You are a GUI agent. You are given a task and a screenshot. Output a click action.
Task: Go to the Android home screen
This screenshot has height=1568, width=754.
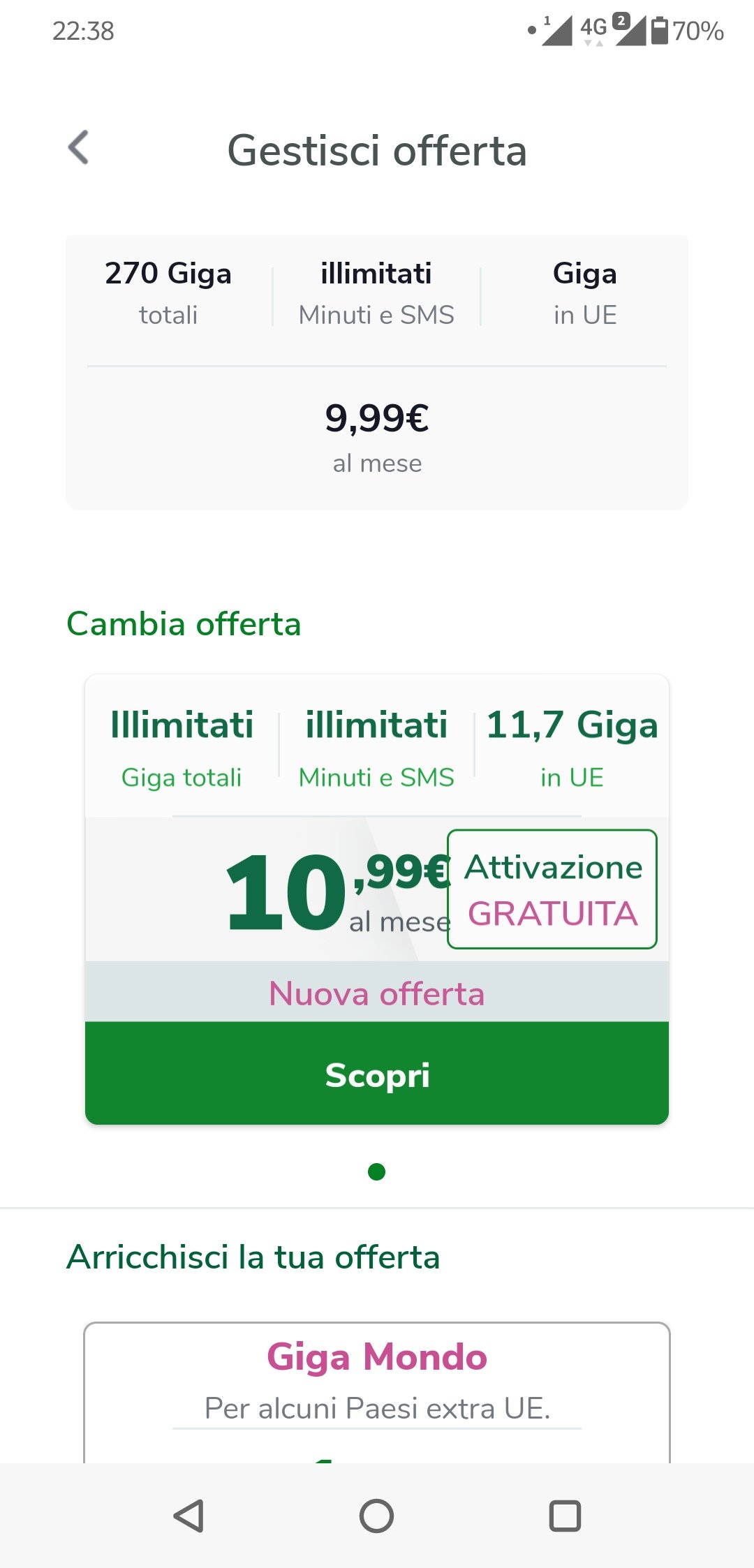coord(376,1516)
